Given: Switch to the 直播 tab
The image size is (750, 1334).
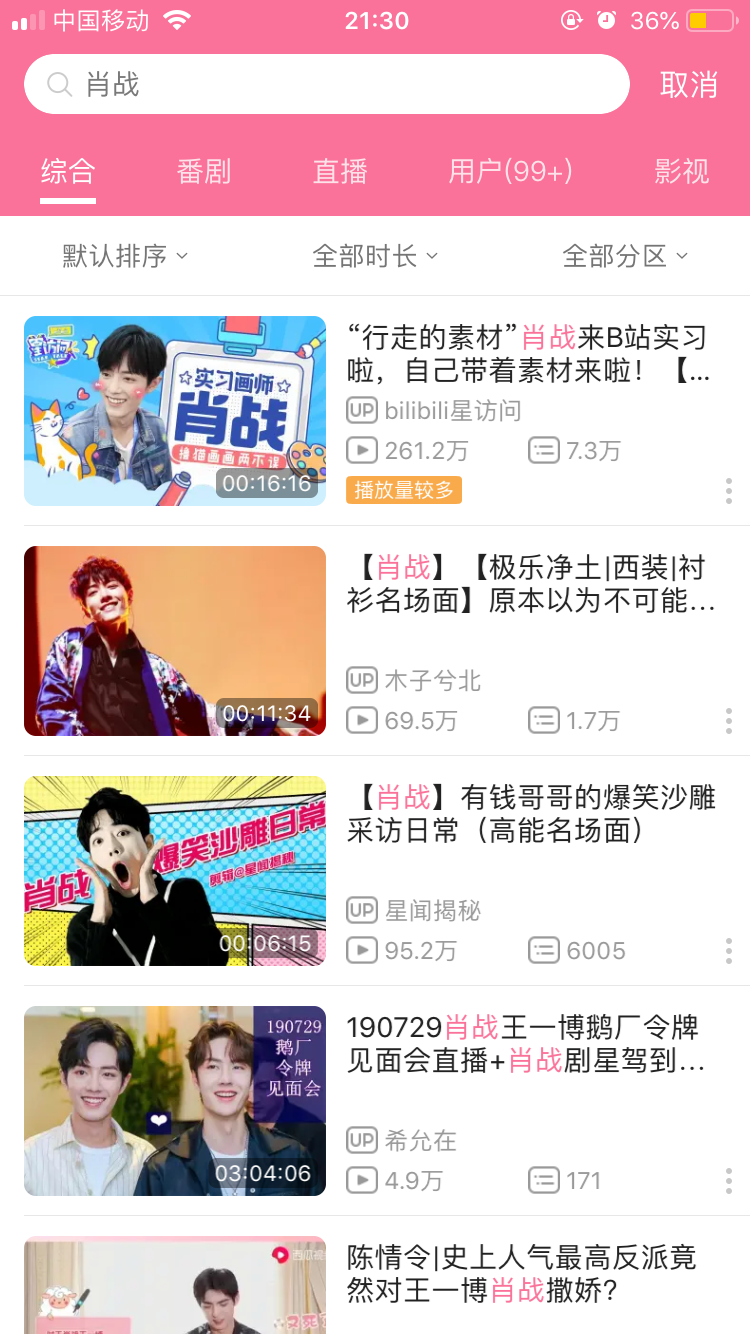Looking at the screenshot, I should pyautogui.click(x=340, y=172).
